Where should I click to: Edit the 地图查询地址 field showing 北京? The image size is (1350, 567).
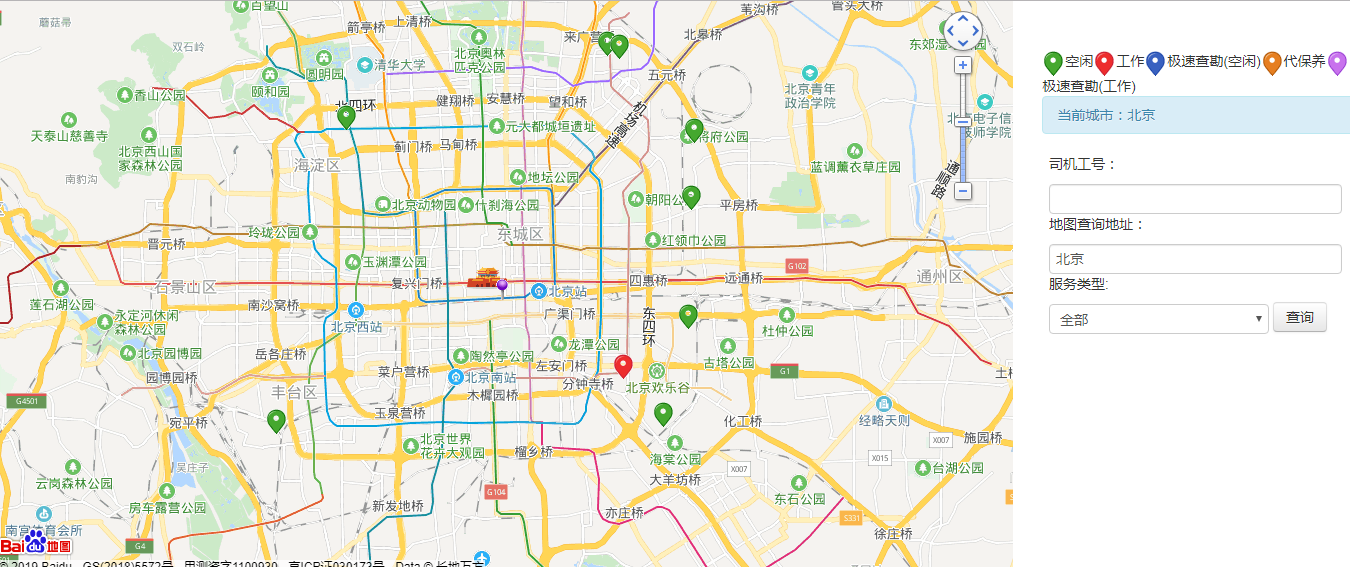[1195, 259]
